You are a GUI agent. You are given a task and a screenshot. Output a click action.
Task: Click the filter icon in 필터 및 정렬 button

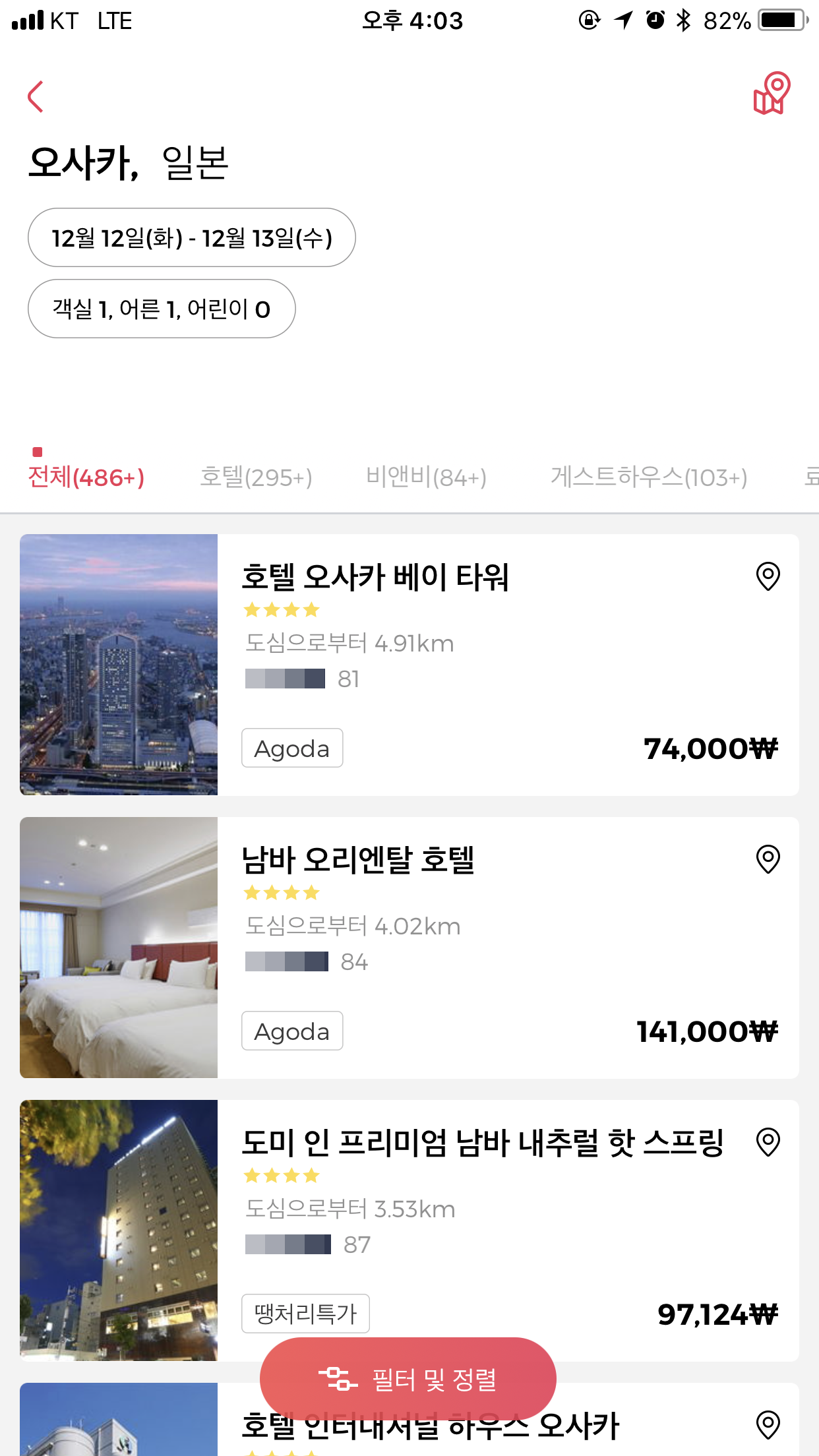[340, 1378]
